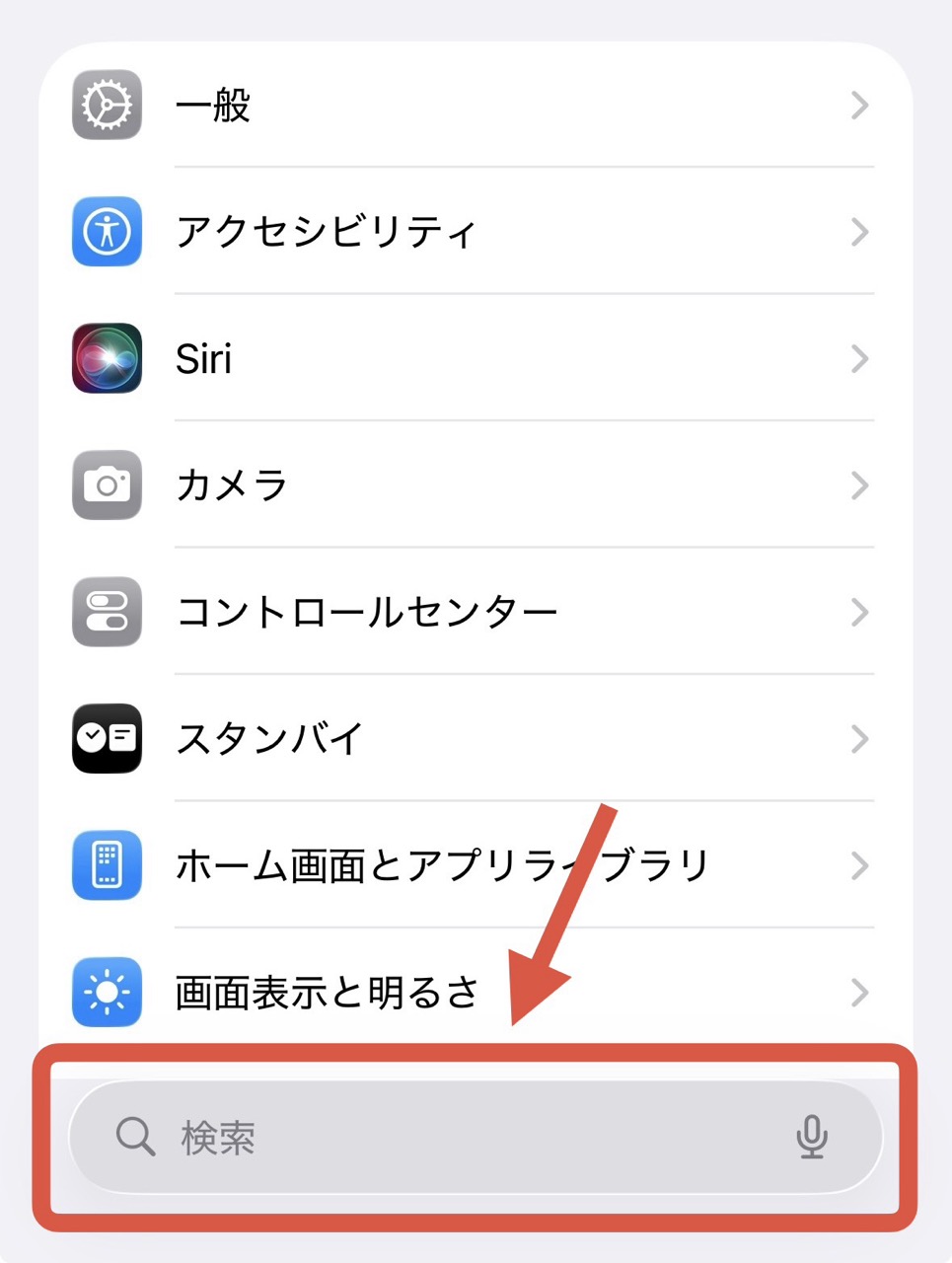
Task: Open Siri settings
Action: point(474,358)
